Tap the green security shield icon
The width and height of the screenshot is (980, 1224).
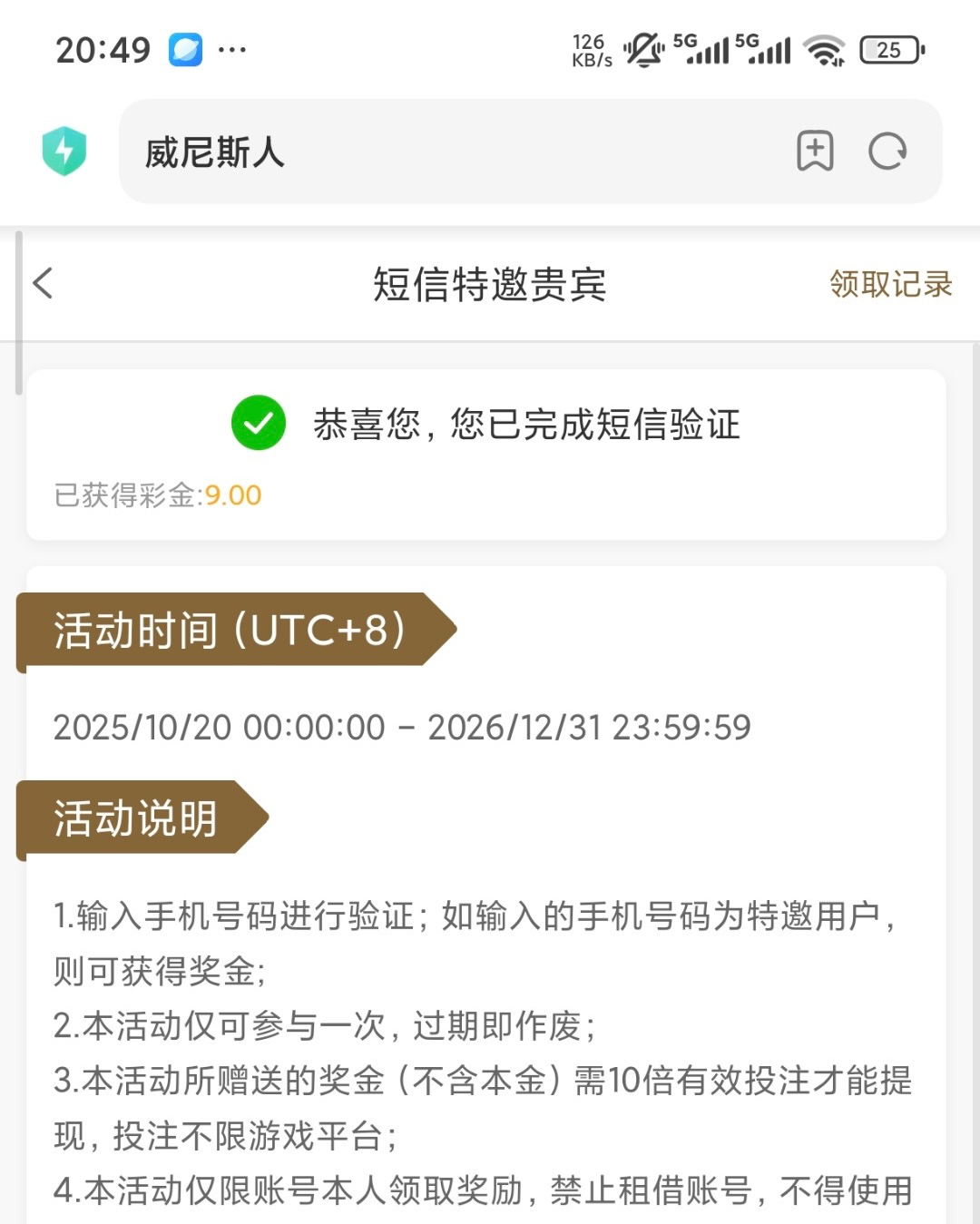[x=64, y=152]
